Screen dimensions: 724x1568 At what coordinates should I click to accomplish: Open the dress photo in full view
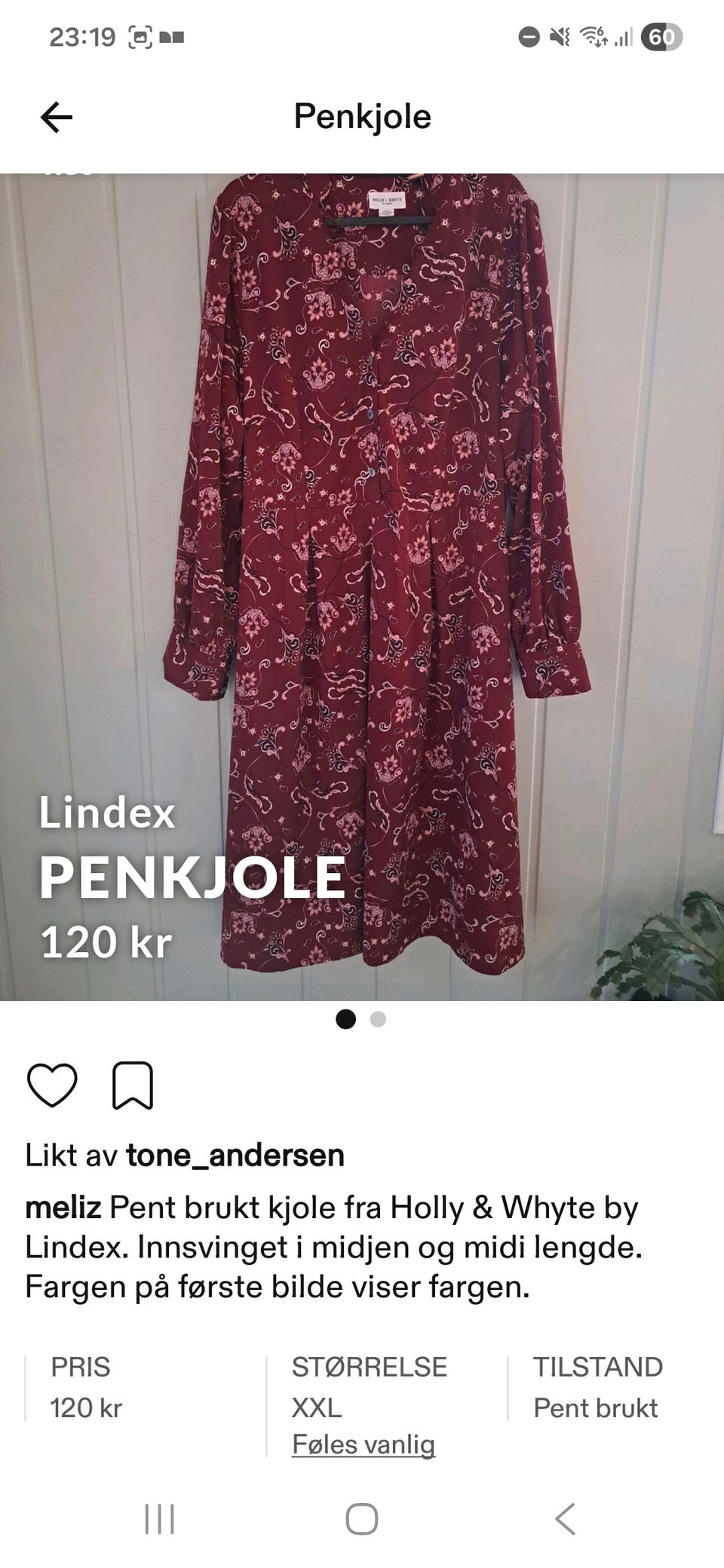[x=362, y=528]
